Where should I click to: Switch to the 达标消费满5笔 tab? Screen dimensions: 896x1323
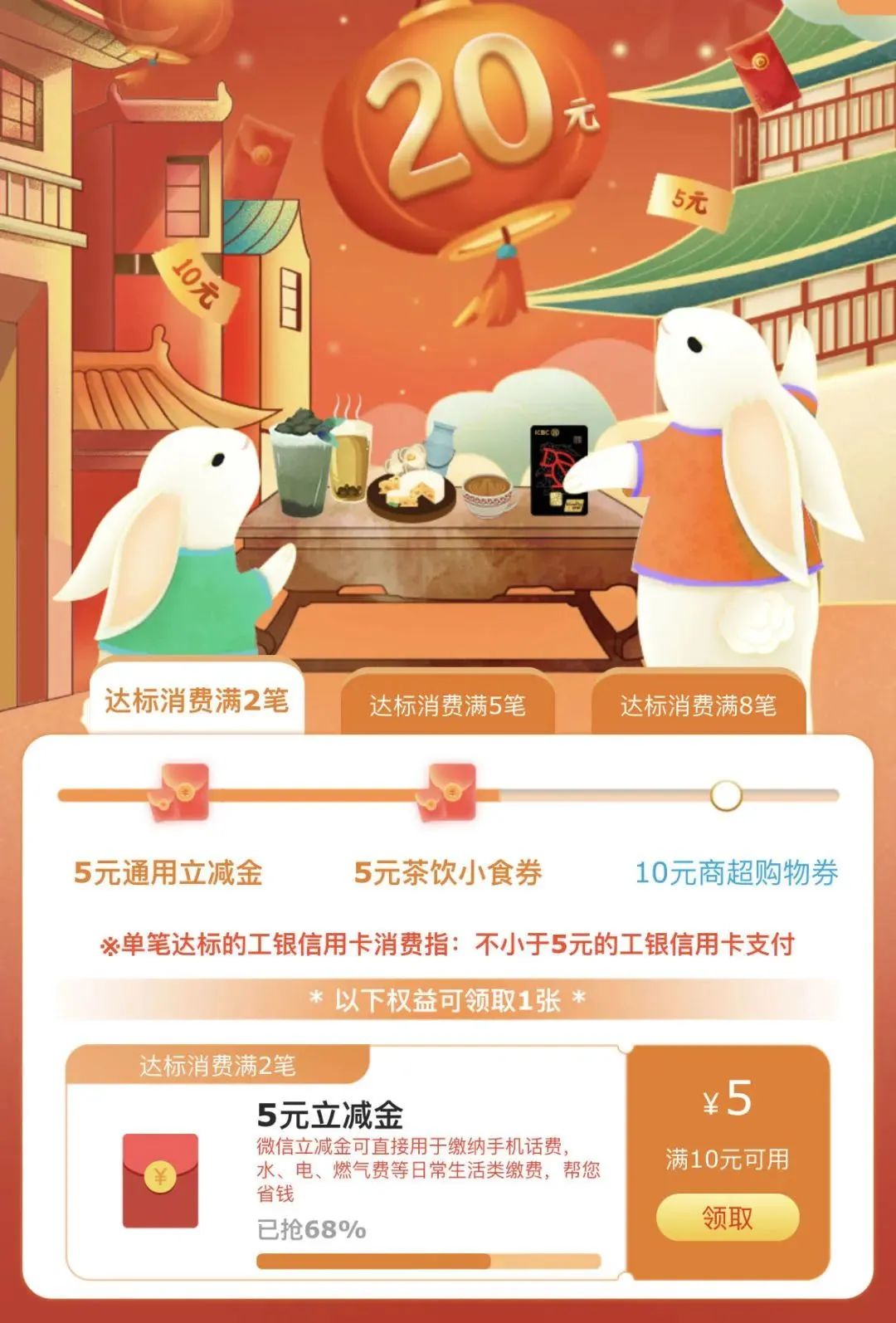[x=447, y=705]
